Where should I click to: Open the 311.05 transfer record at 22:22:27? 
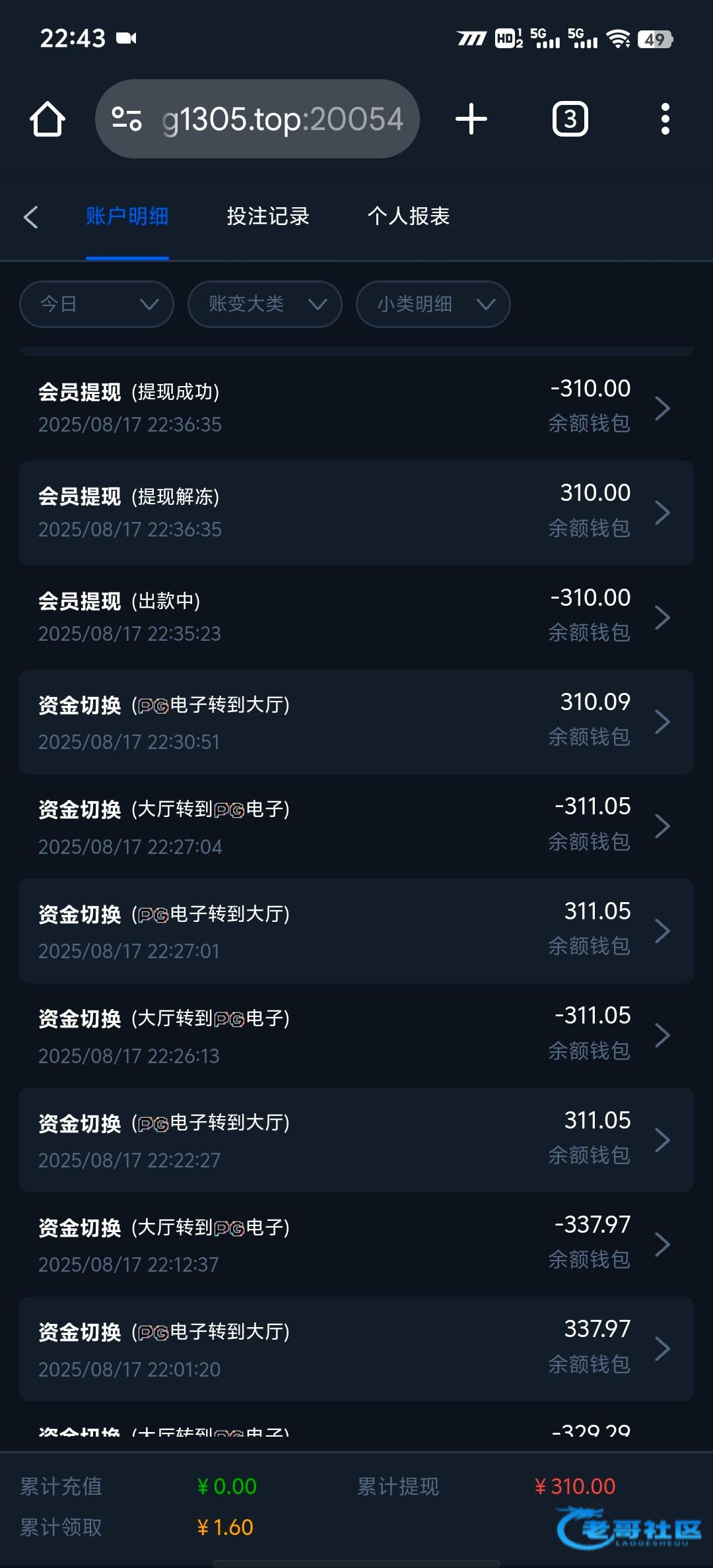[x=356, y=1140]
